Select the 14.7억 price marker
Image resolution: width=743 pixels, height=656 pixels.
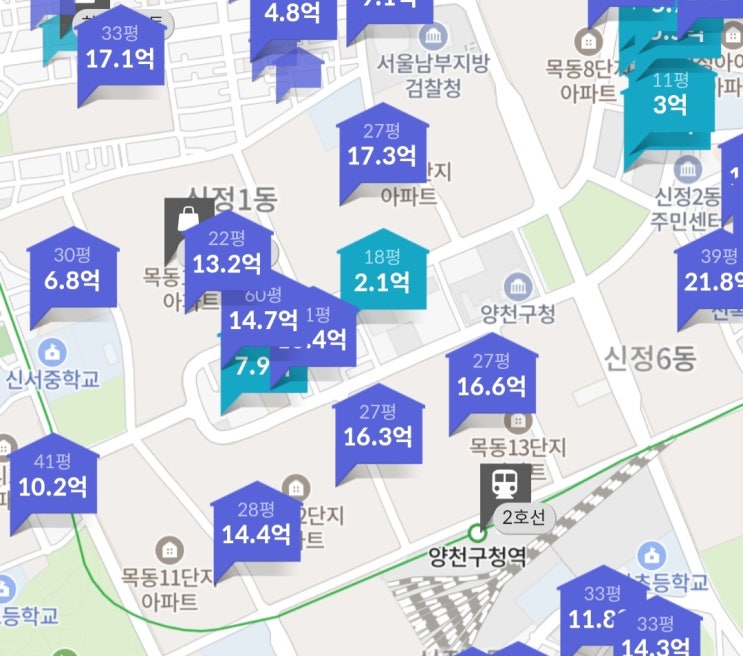(262, 320)
